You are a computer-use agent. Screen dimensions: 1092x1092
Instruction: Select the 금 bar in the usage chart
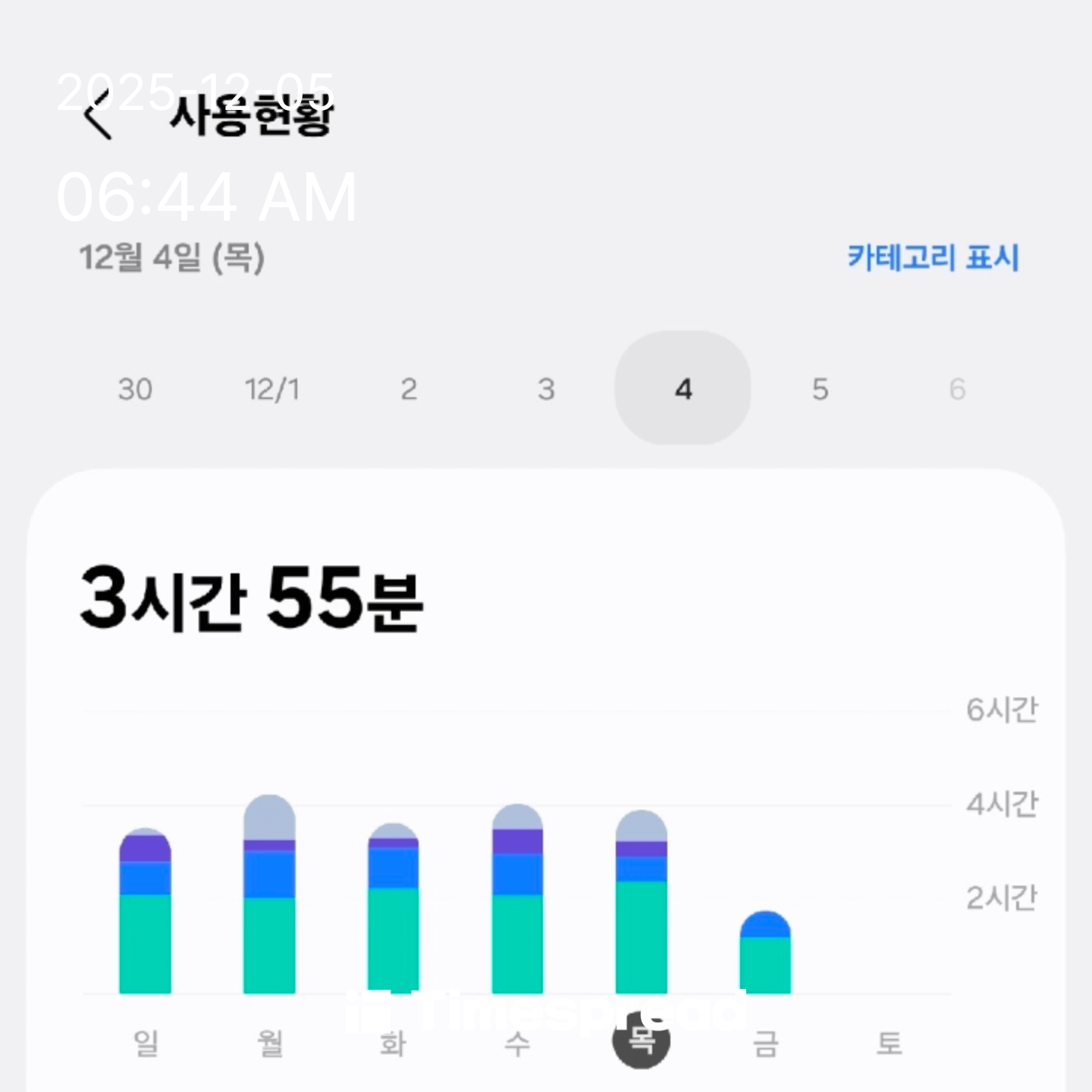(x=765, y=955)
